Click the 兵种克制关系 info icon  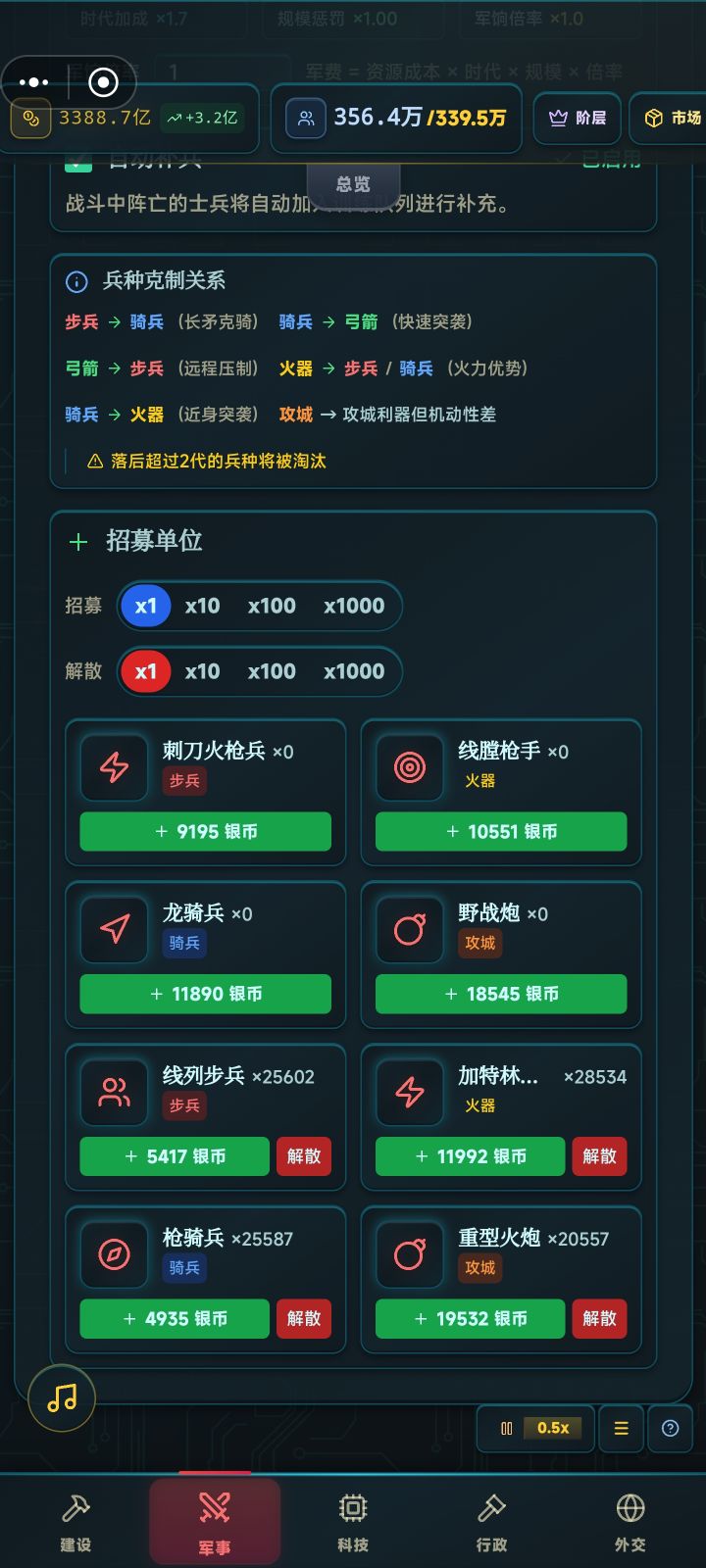[77, 282]
